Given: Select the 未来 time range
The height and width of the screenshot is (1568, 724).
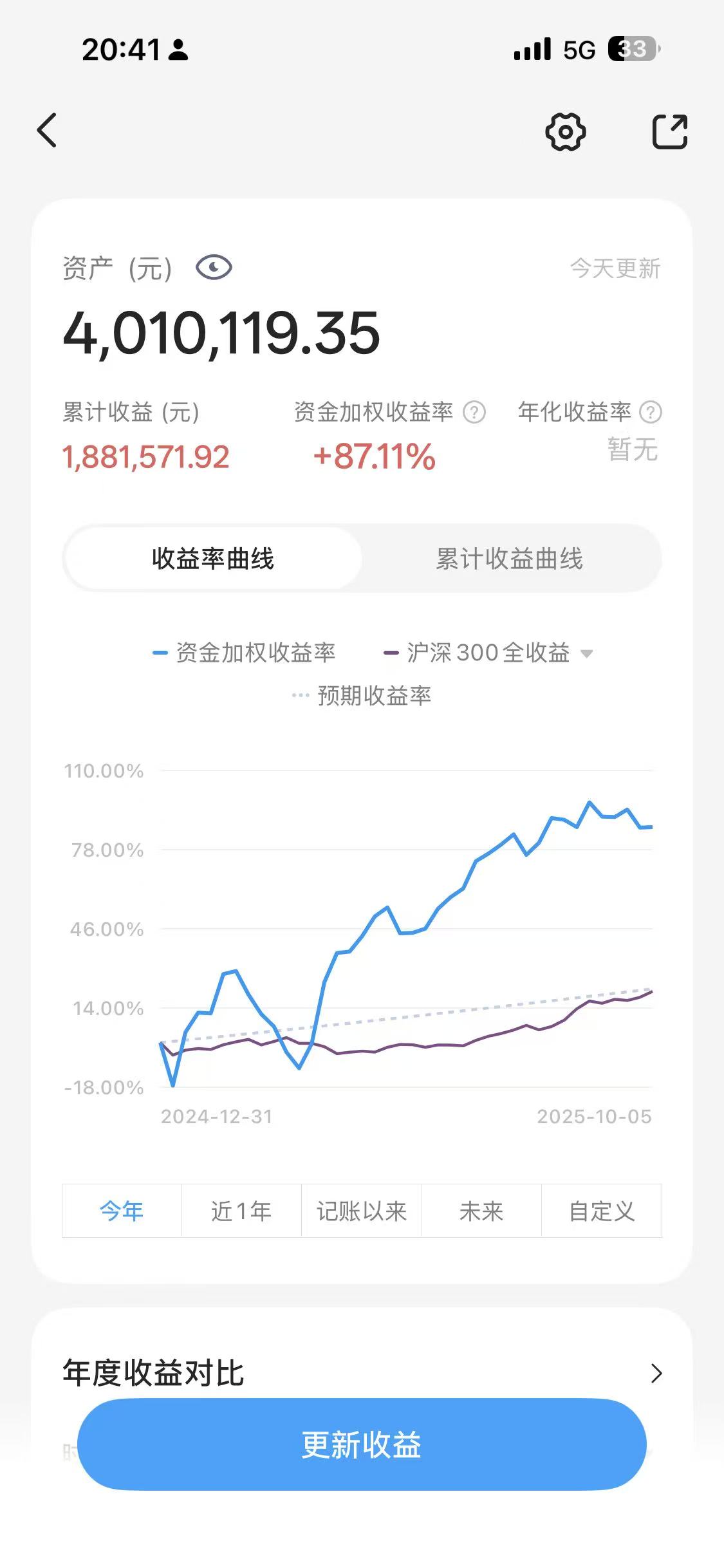Looking at the screenshot, I should pyautogui.click(x=481, y=1211).
